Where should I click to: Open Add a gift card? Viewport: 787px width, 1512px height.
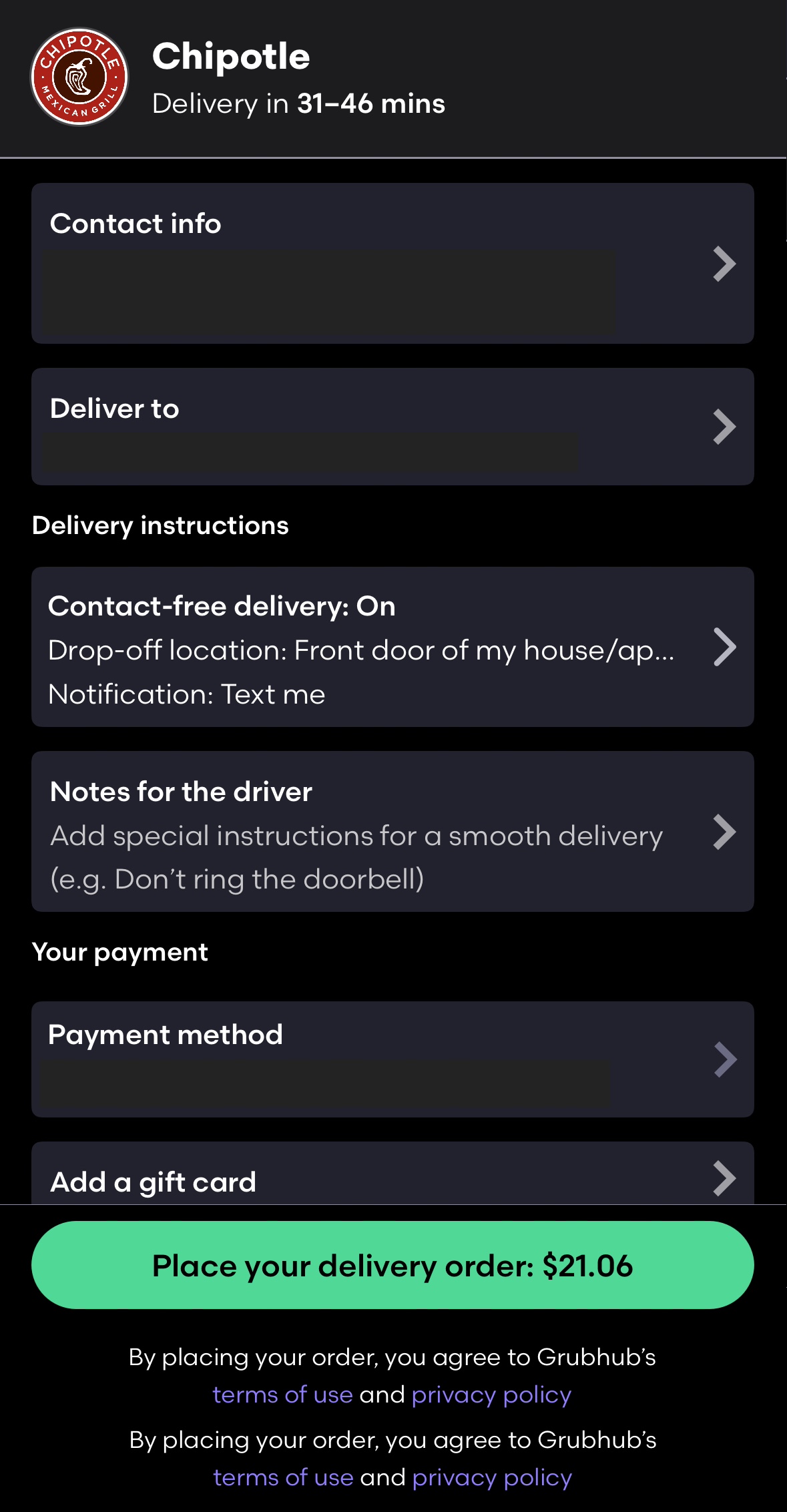[x=392, y=1180]
